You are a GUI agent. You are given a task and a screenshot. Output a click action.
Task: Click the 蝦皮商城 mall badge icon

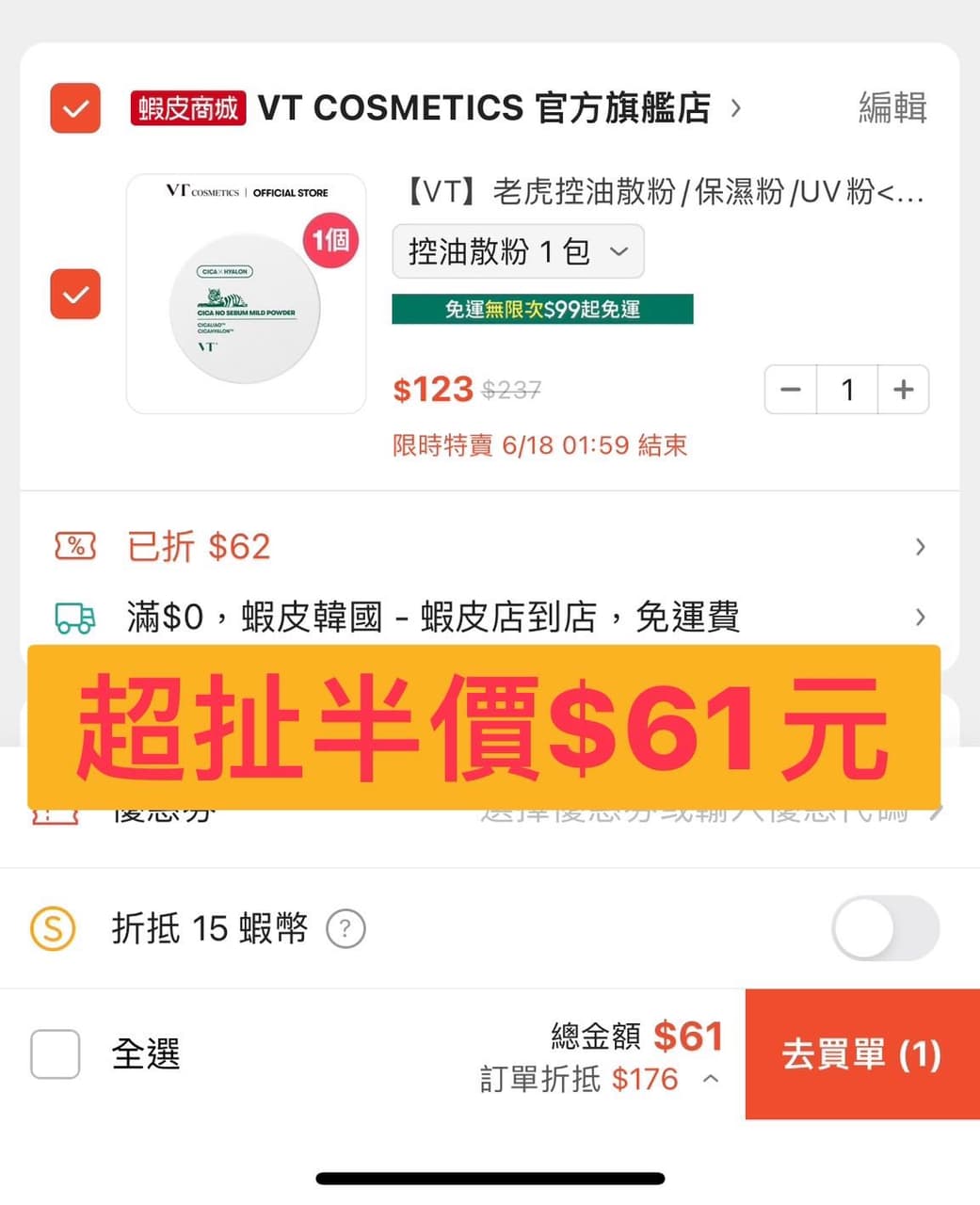tap(186, 108)
